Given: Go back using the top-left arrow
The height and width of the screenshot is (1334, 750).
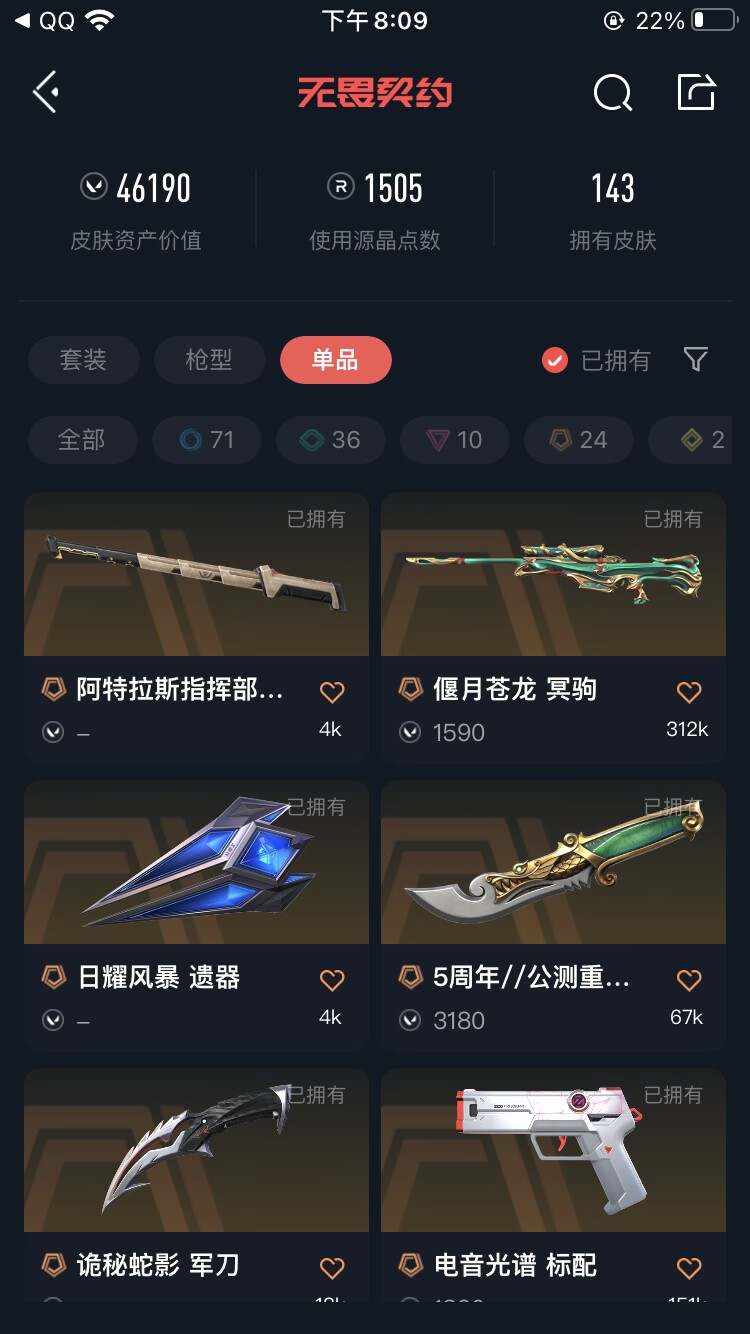Looking at the screenshot, I should [45, 92].
